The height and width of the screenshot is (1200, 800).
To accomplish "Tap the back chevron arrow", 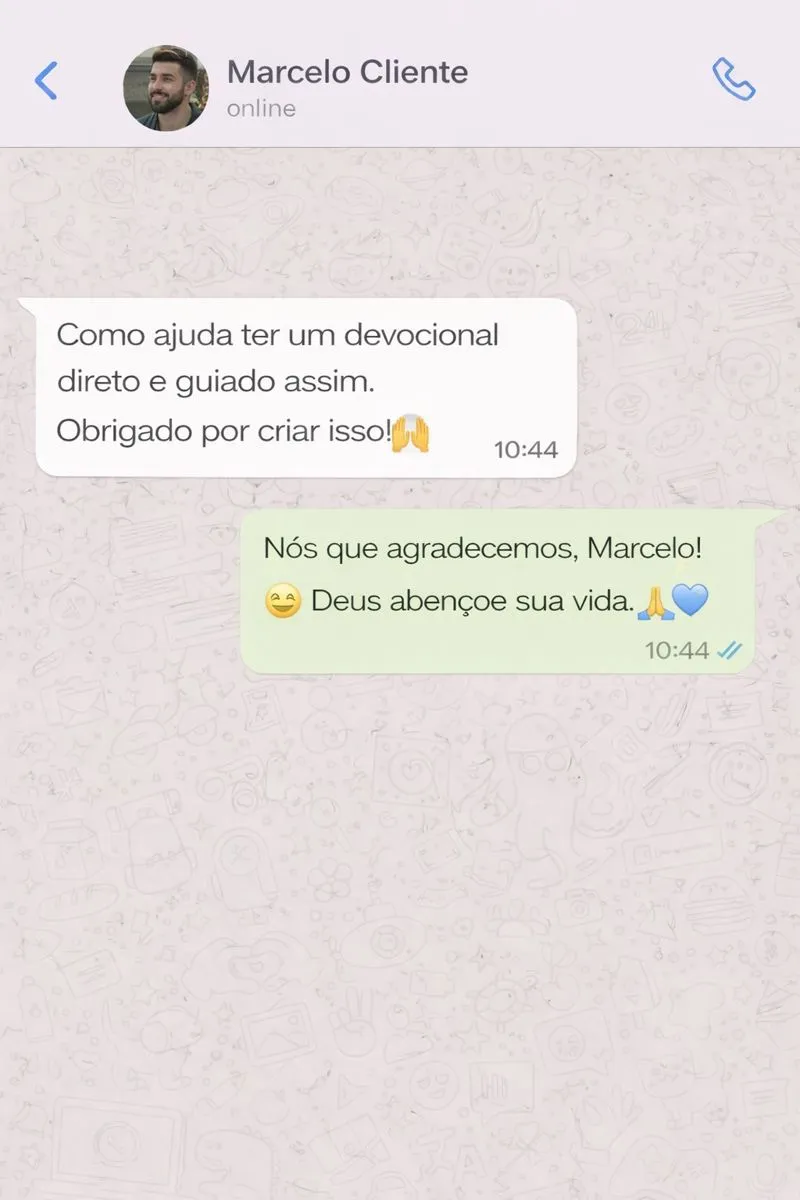I will 44,81.
